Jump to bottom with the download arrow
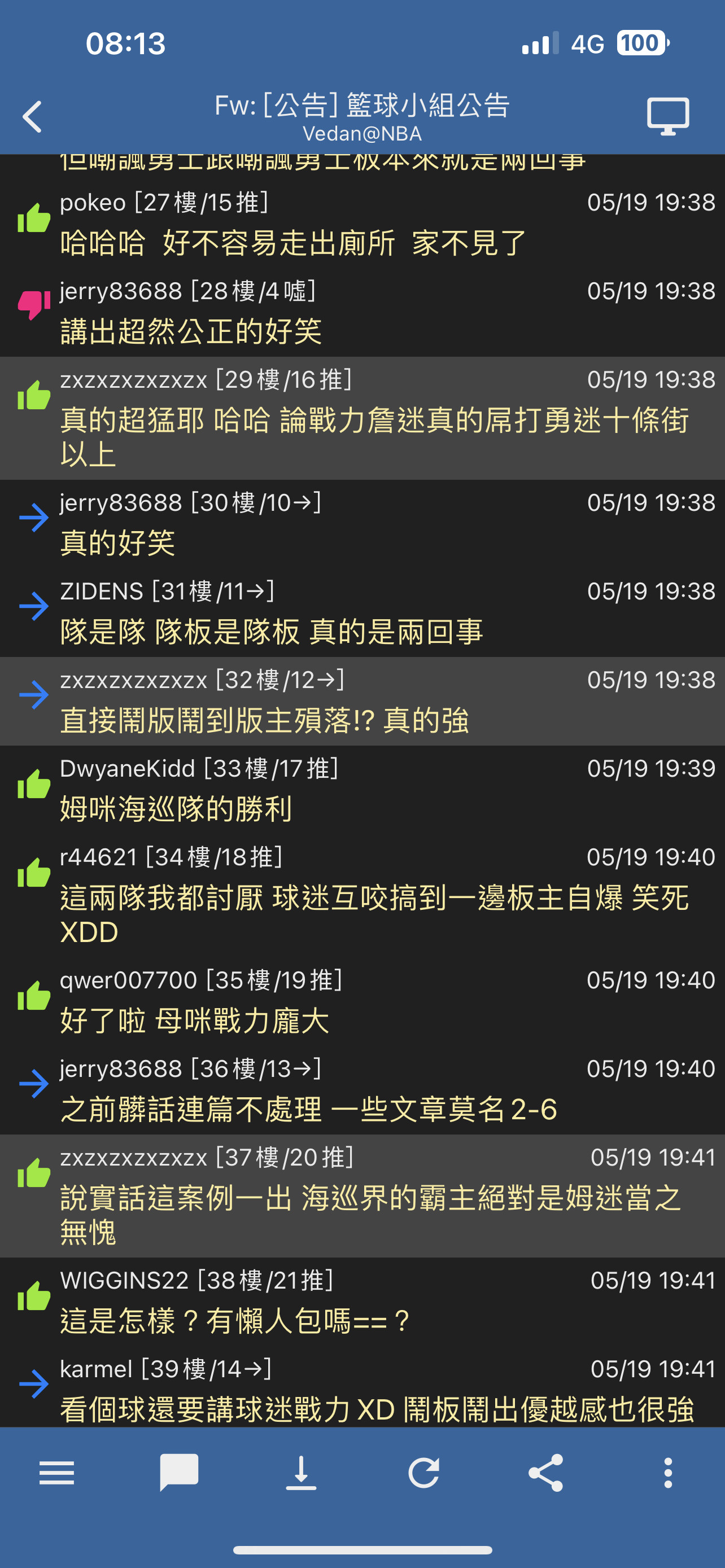This screenshot has width=725, height=1568. [302, 1473]
